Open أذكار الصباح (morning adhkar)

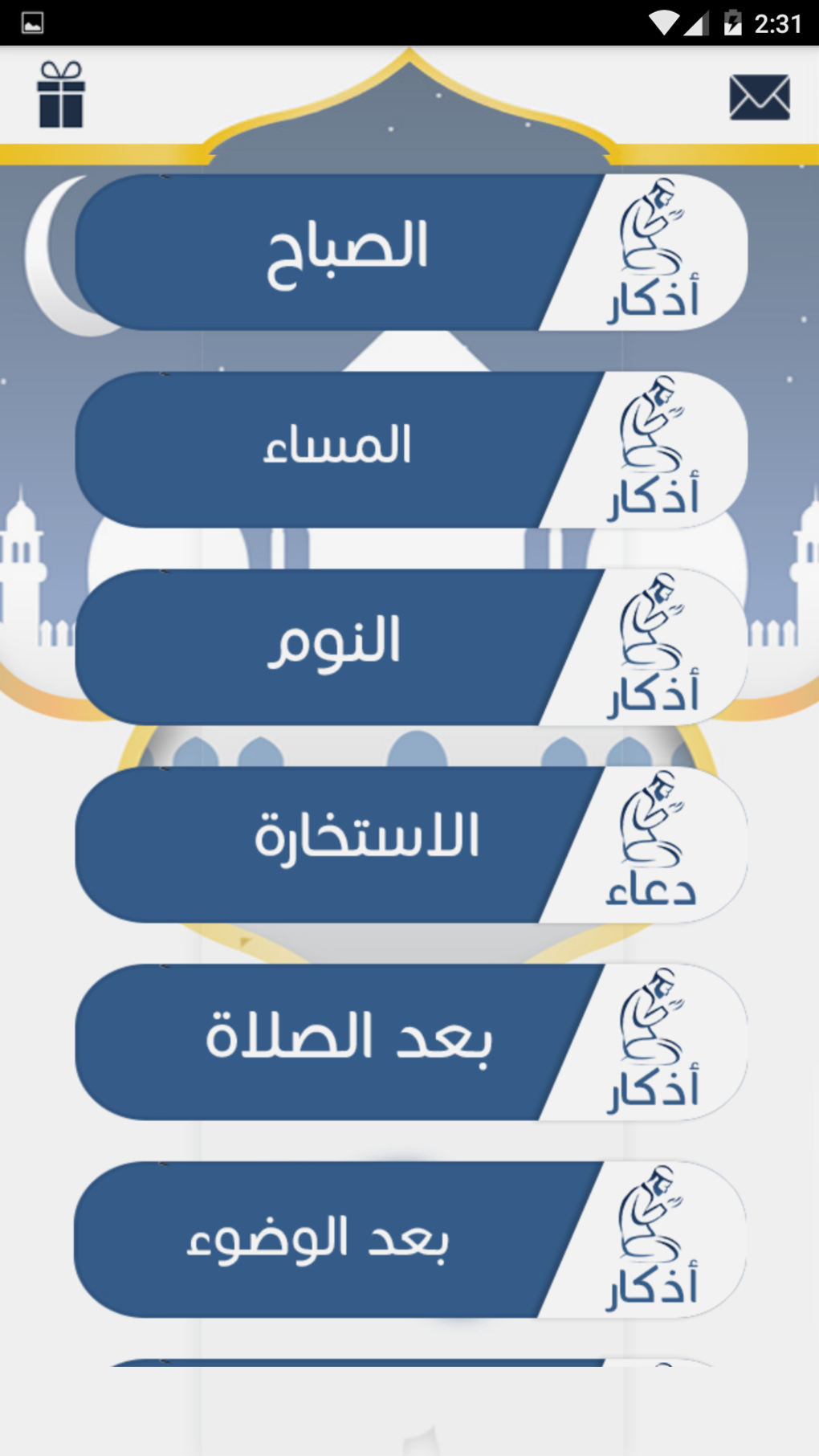[x=410, y=252]
